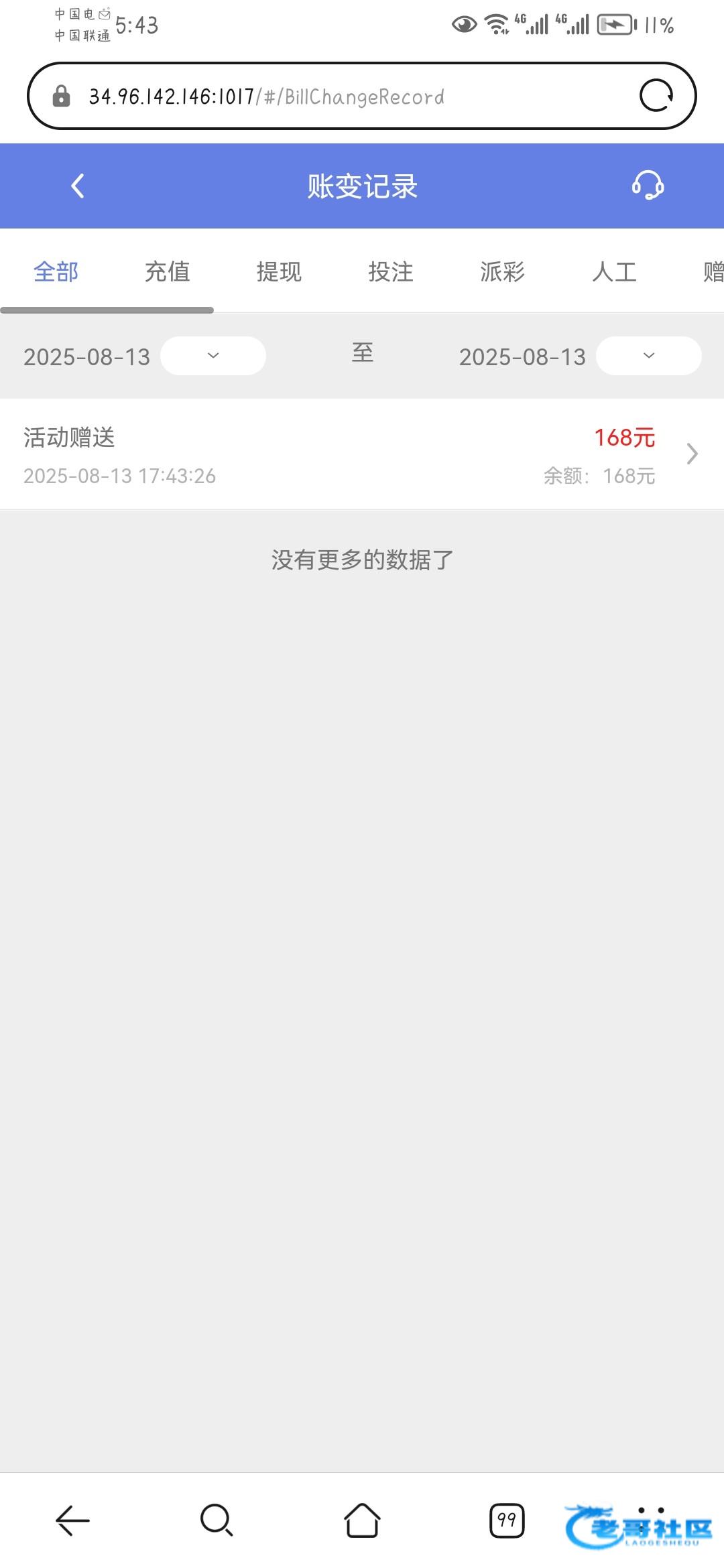
Task: Switch to the 充值 tab
Action: 168,272
